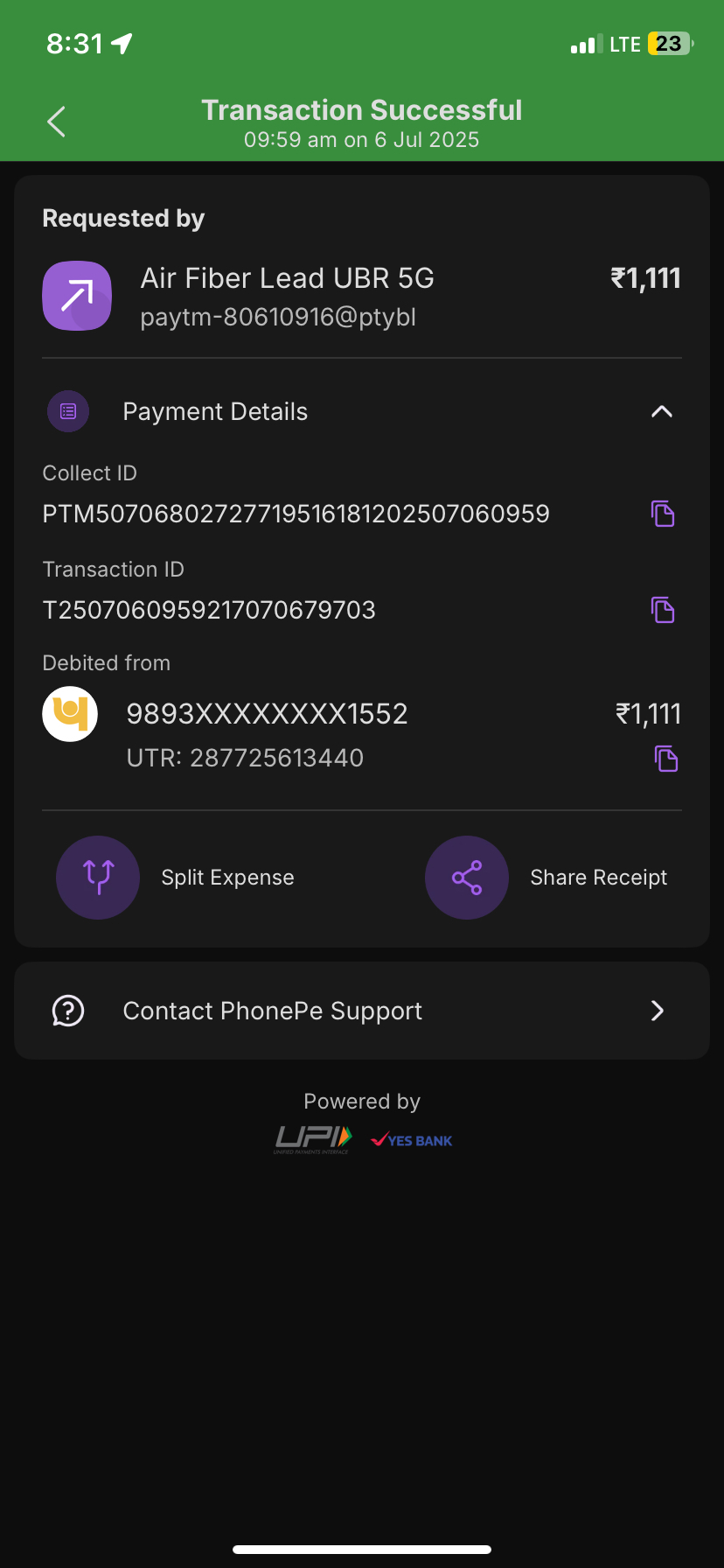
Task: Copy the UTR number
Action: click(666, 759)
